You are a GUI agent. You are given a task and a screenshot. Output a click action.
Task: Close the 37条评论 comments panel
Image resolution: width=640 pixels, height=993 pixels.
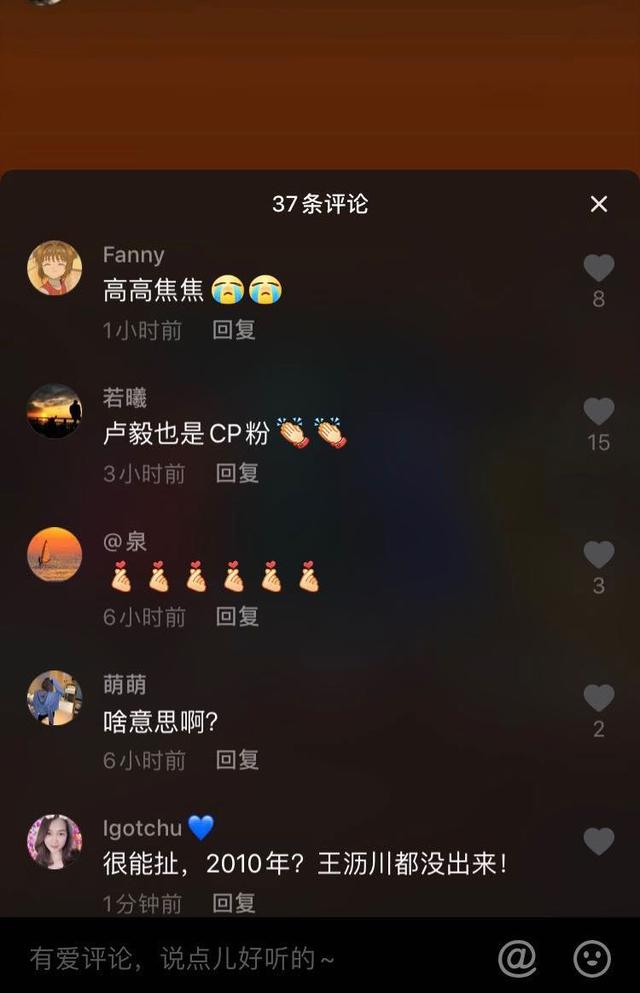click(x=598, y=204)
